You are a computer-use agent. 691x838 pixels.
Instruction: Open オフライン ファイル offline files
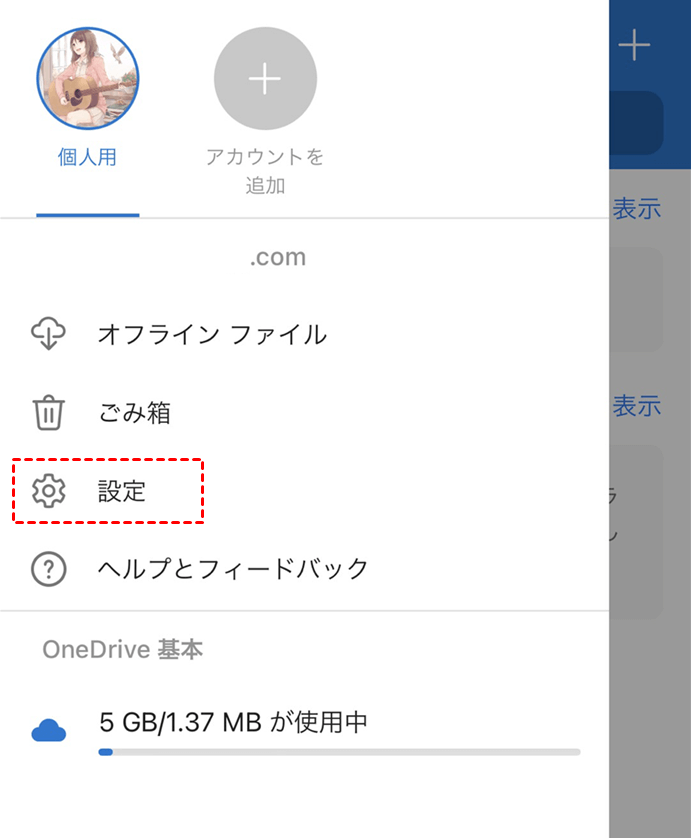pos(211,334)
